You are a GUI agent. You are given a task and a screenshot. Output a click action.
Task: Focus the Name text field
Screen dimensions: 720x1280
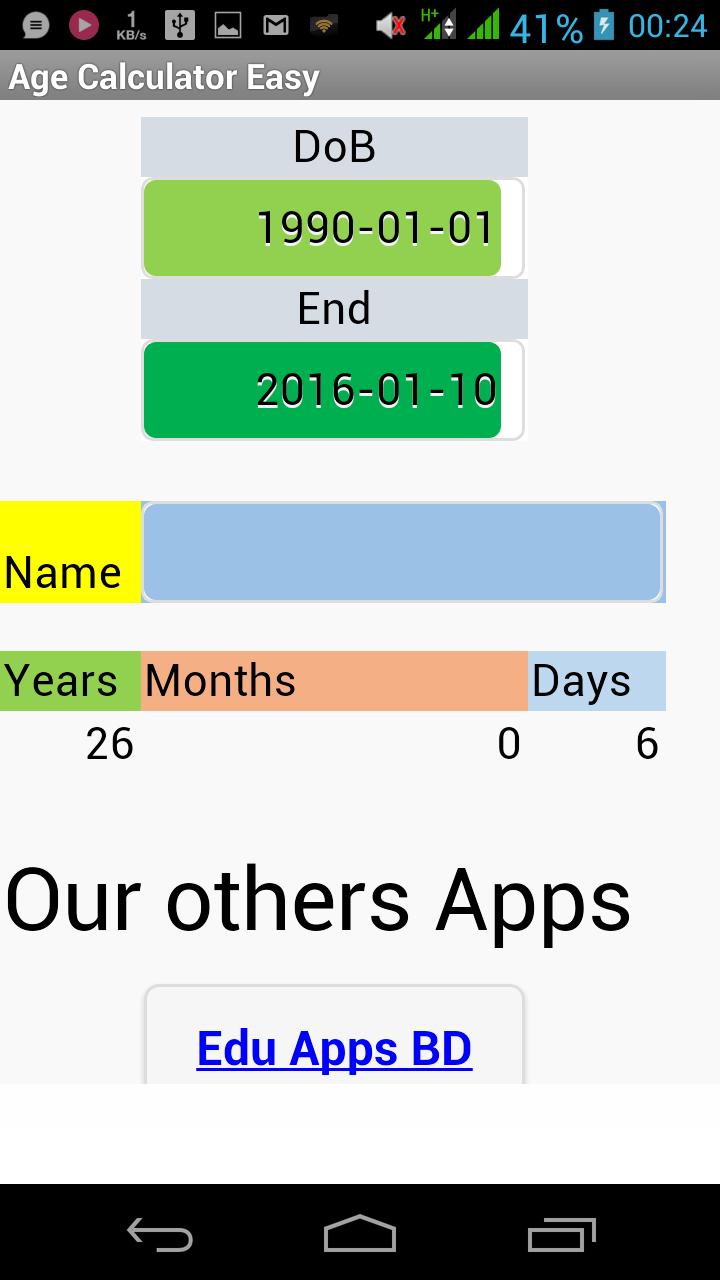(x=402, y=552)
